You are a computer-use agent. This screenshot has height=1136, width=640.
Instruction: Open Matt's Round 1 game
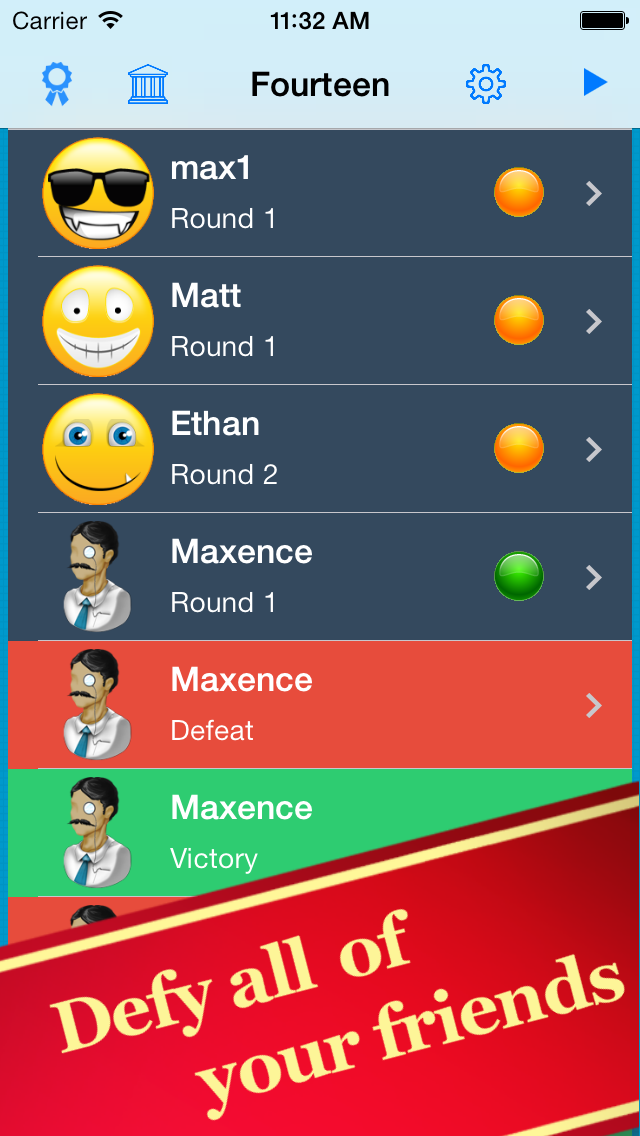(x=320, y=320)
